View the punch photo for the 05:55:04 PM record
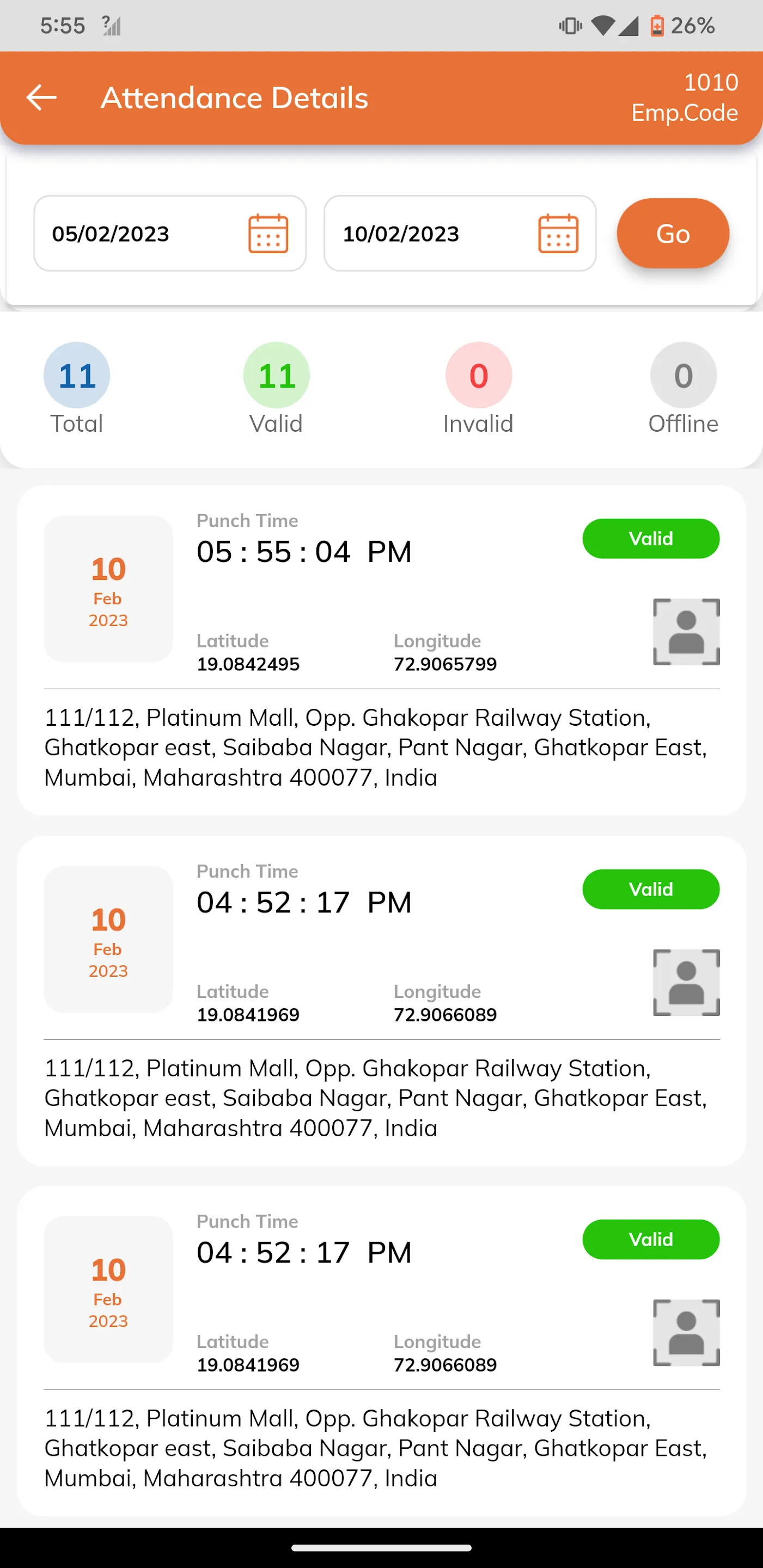The height and width of the screenshot is (1568, 763). [x=686, y=631]
